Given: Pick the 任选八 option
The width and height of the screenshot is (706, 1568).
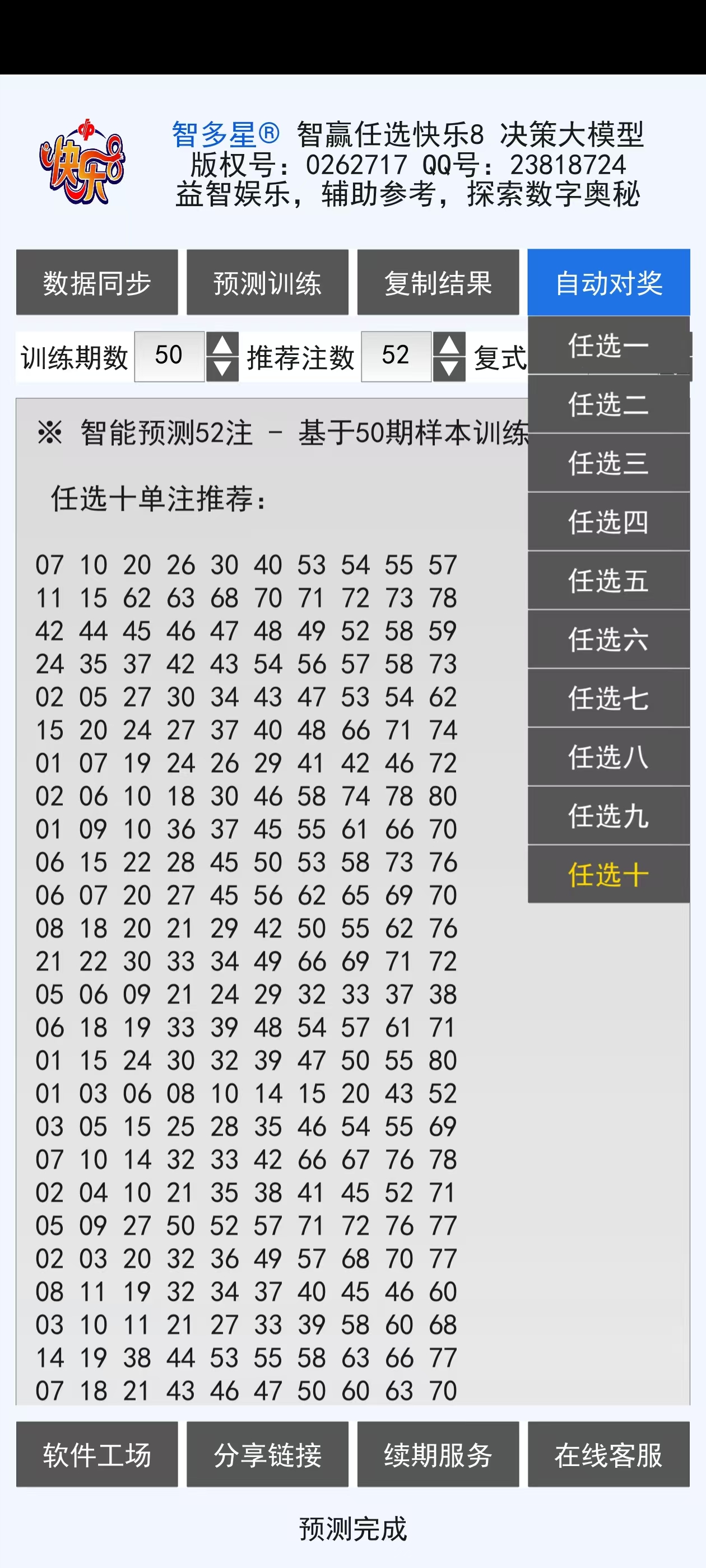Looking at the screenshot, I should coord(609,757).
